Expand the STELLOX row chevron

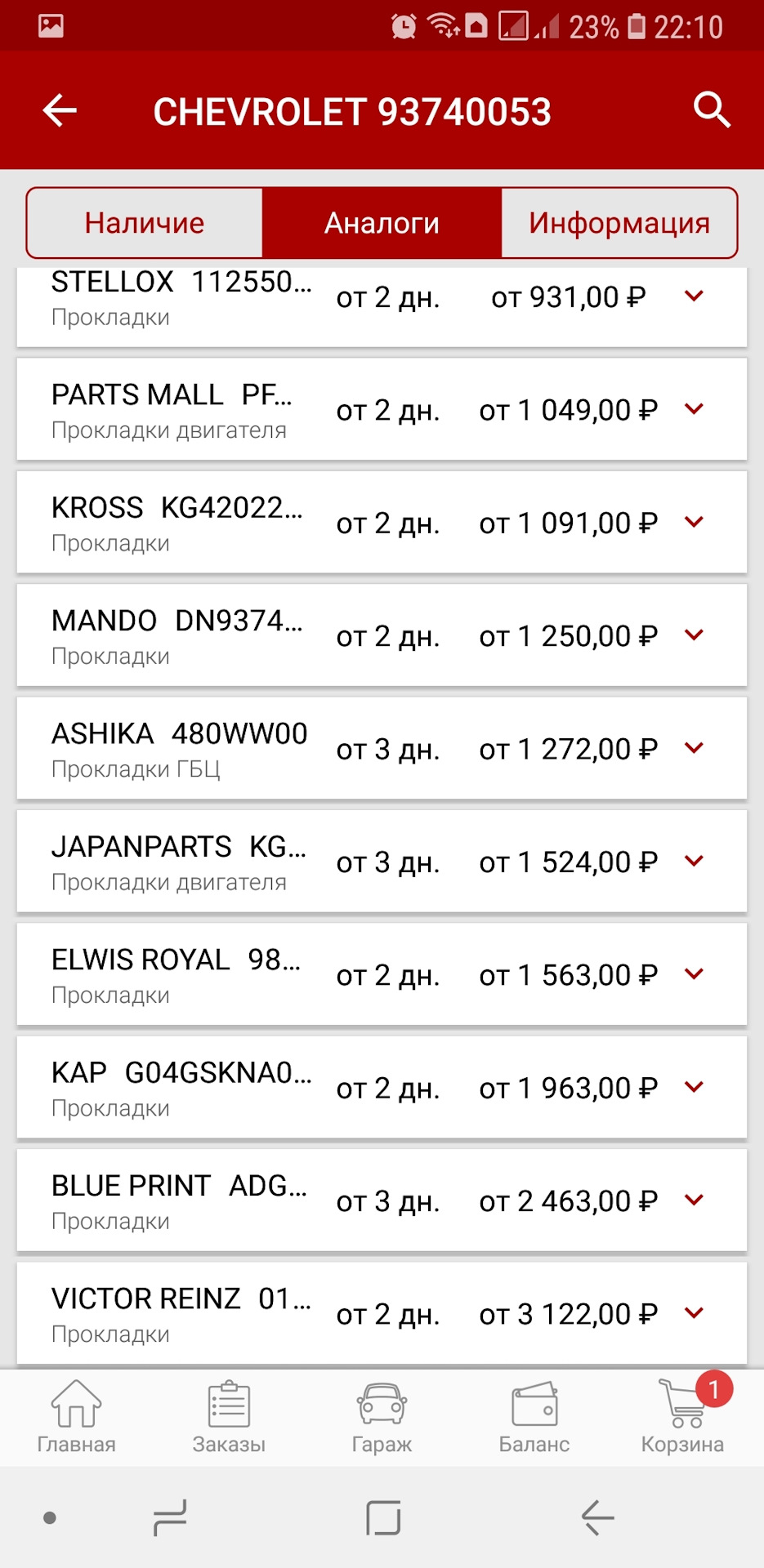pyautogui.click(x=695, y=296)
